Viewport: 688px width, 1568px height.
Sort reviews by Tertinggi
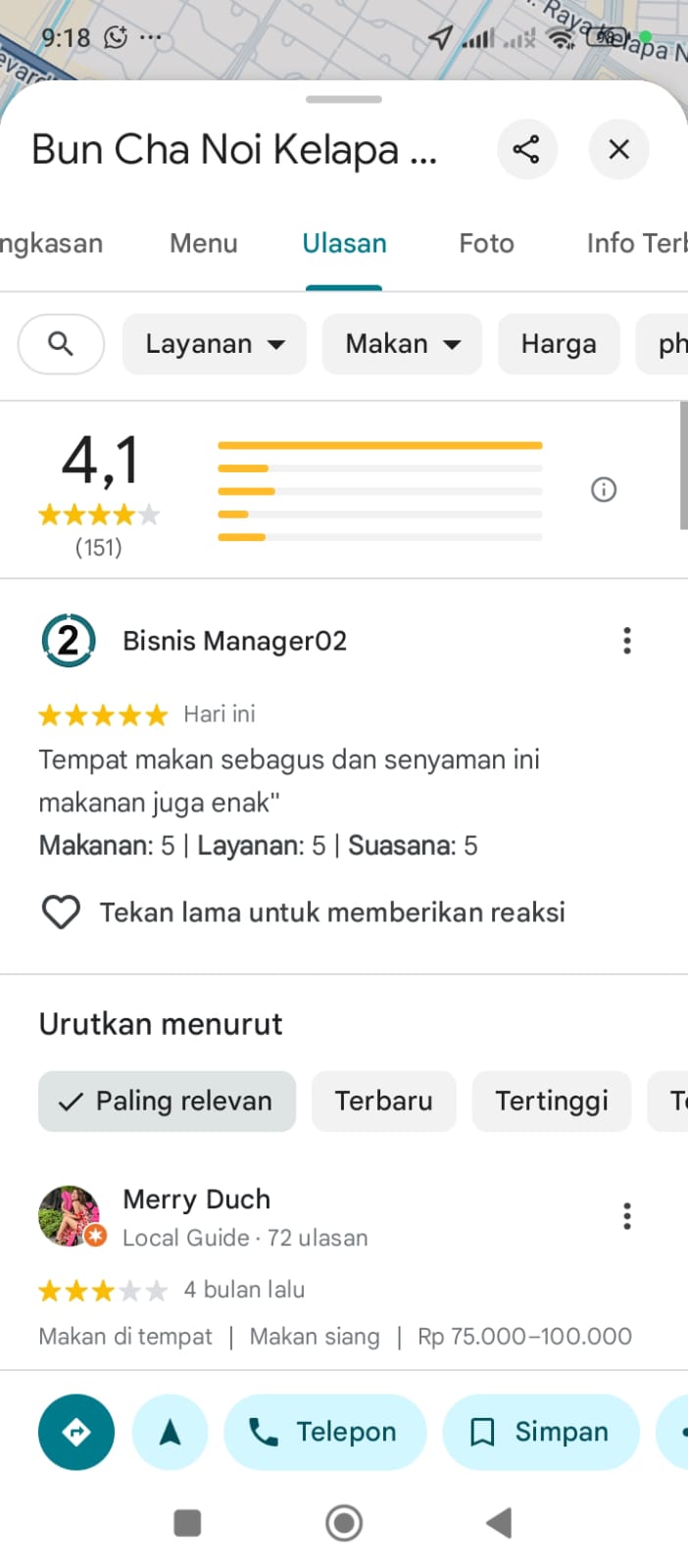552,1101
